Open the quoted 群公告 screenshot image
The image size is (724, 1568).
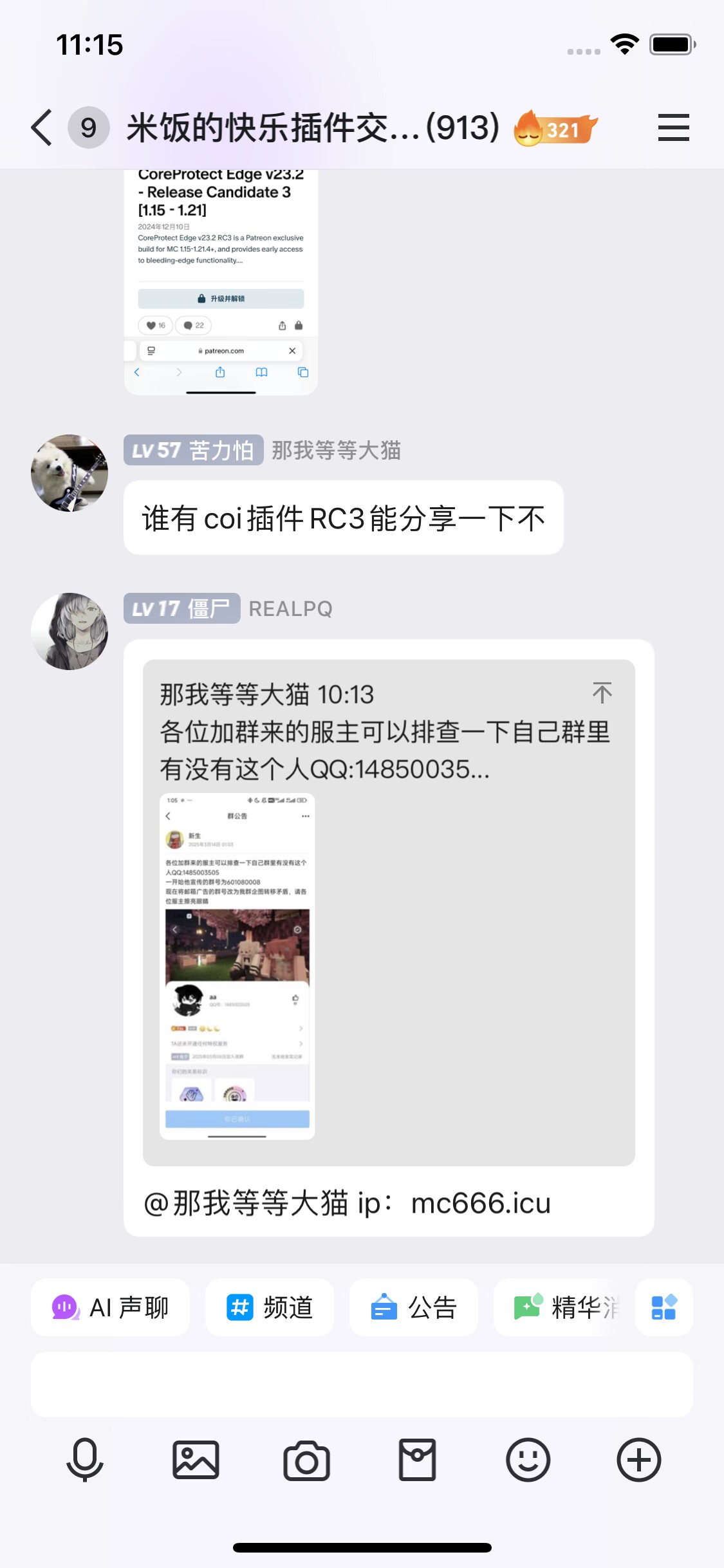pyautogui.click(x=237, y=966)
